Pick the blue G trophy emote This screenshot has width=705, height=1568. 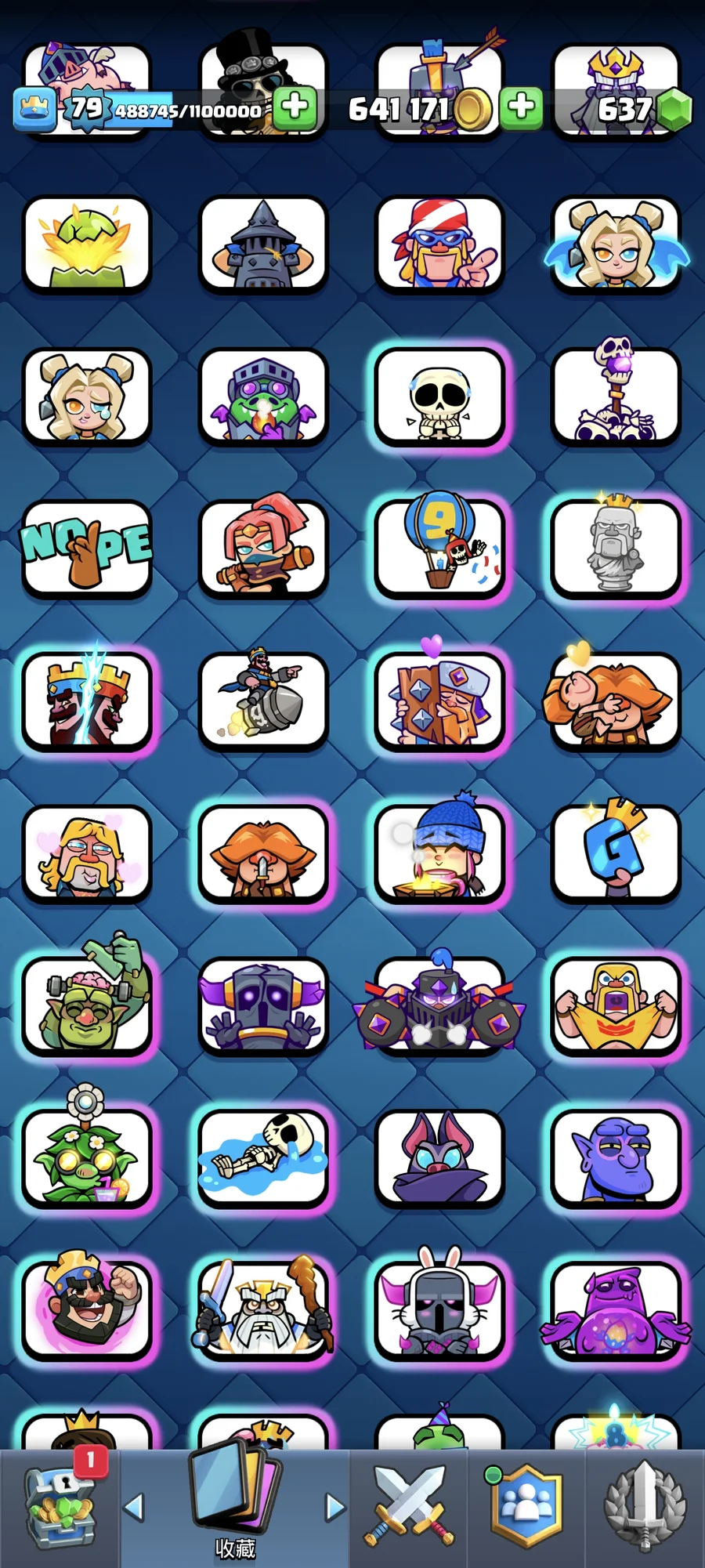pos(616,853)
